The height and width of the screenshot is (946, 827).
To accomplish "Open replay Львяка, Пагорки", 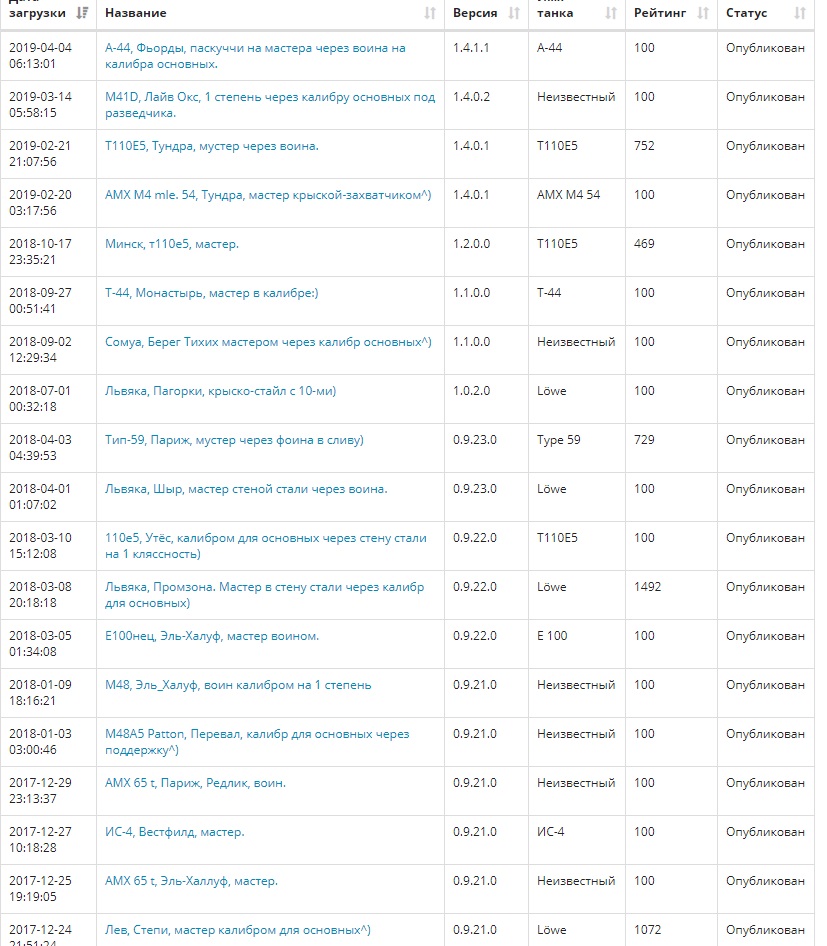I will (x=220, y=391).
